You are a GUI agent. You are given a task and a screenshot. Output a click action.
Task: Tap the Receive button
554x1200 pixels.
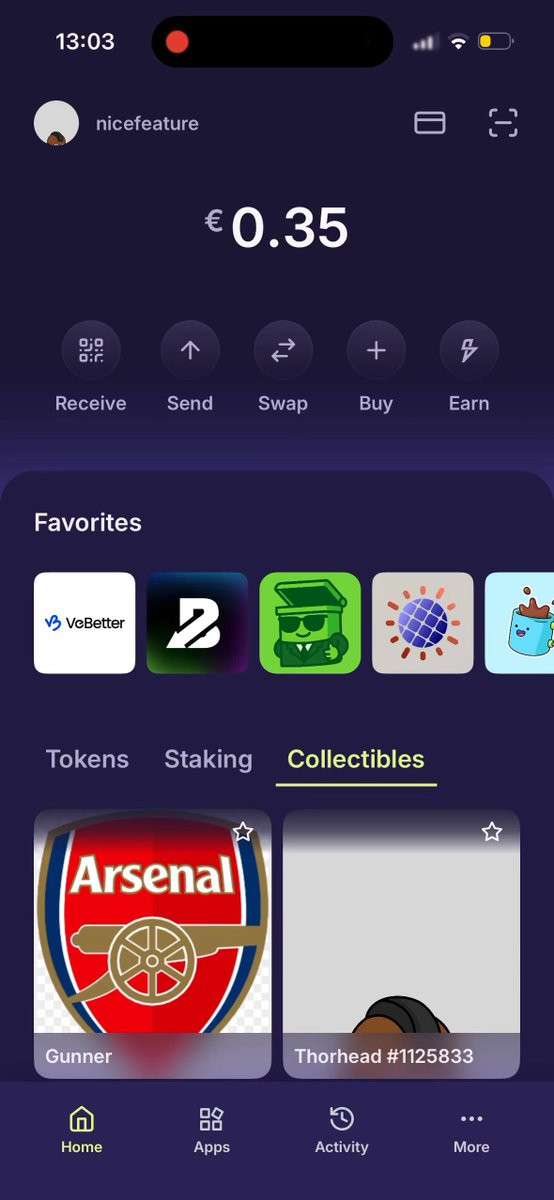pos(91,367)
